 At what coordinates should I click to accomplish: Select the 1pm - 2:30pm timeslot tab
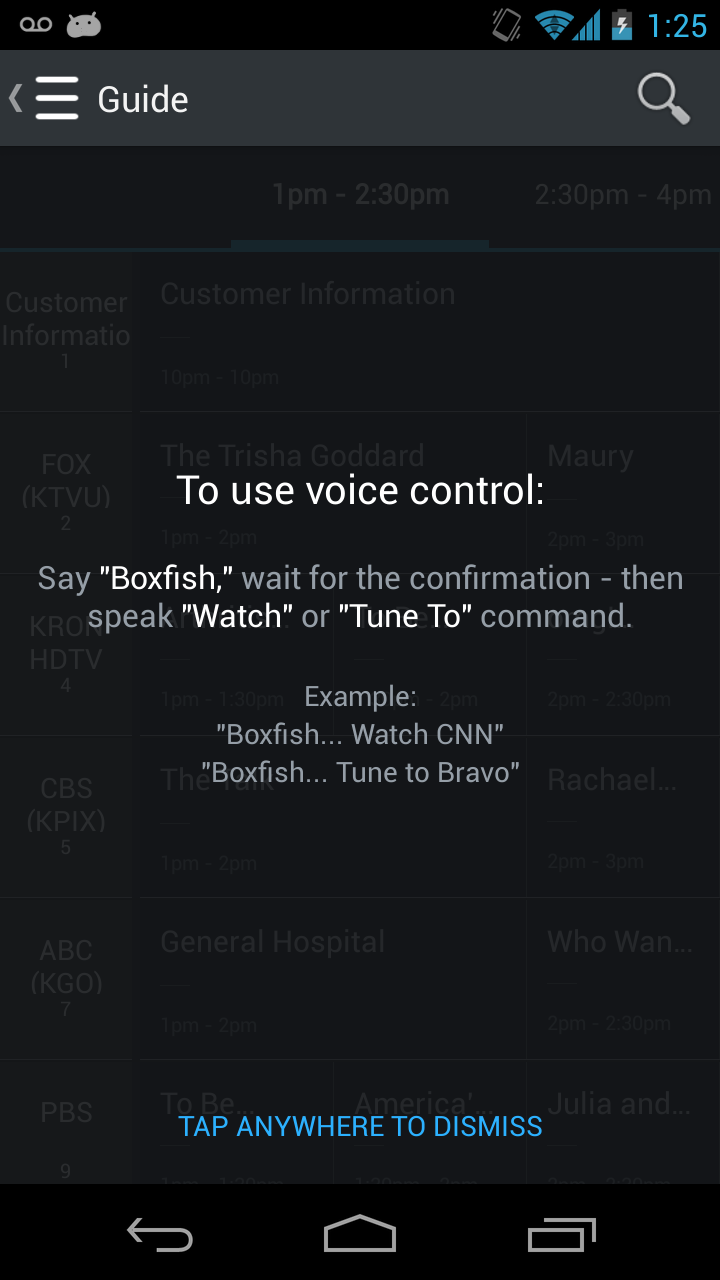360,194
